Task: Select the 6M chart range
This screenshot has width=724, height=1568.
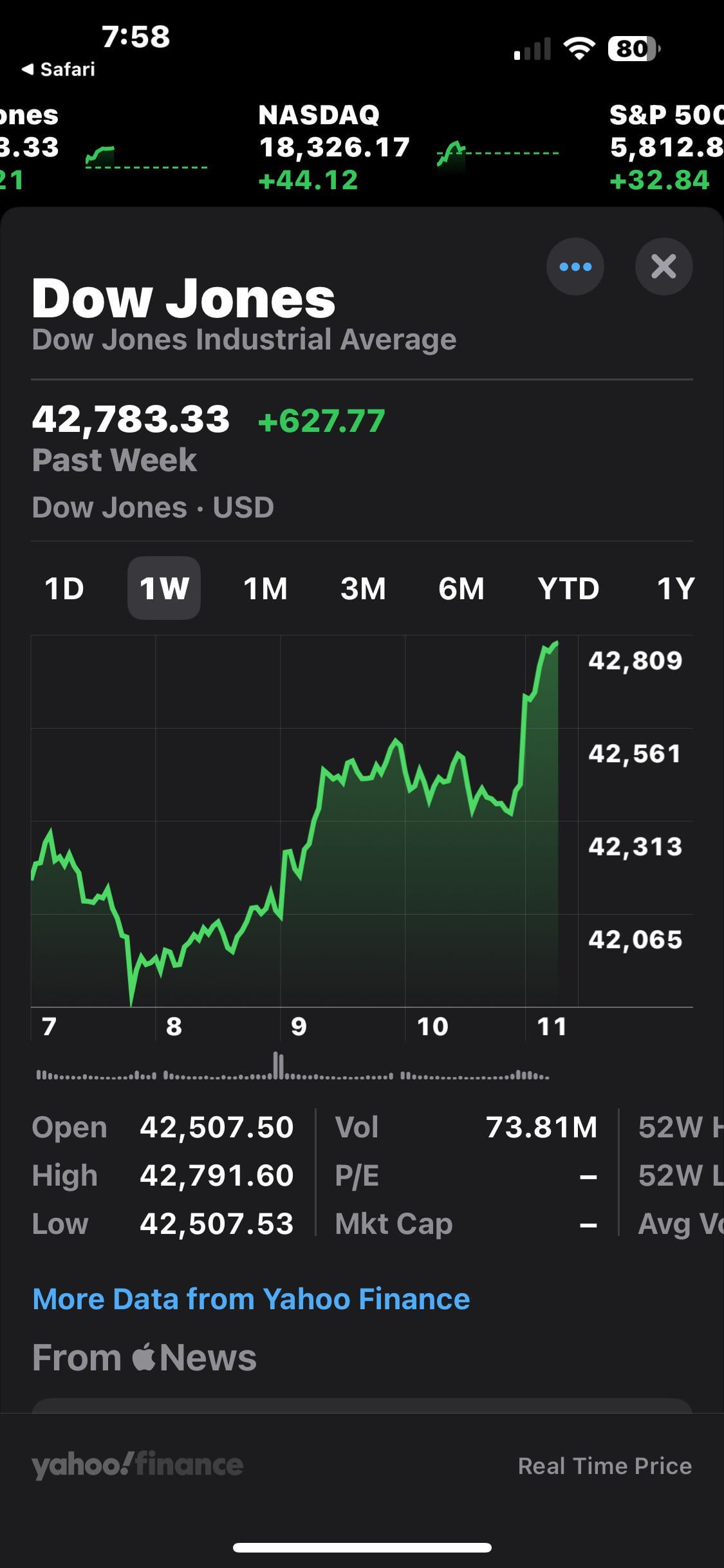Action: click(x=461, y=588)
